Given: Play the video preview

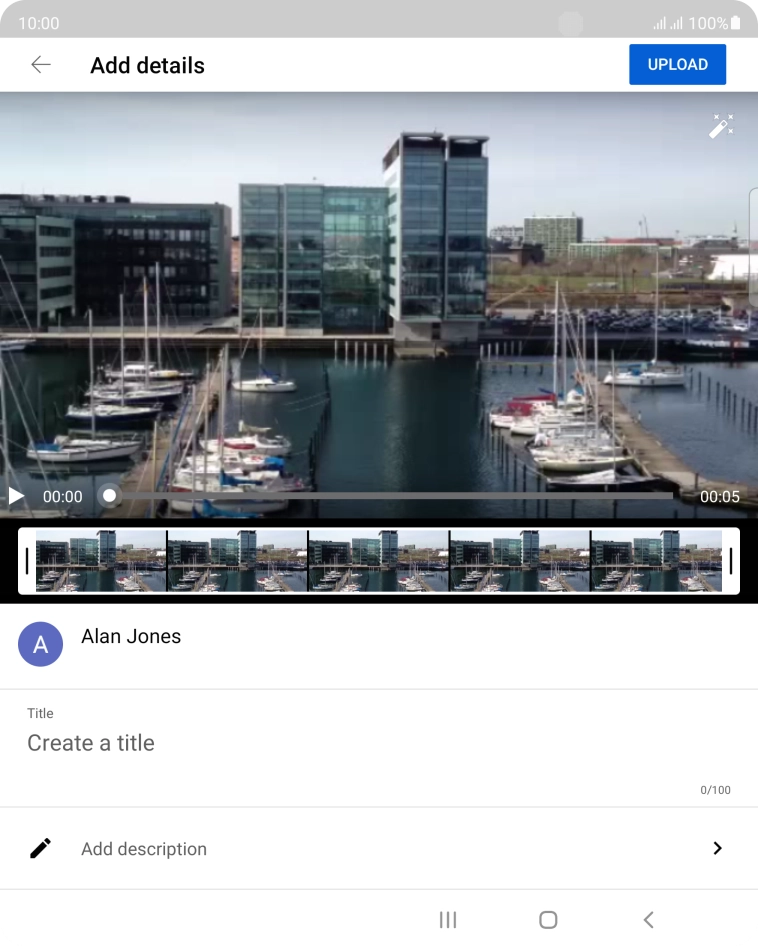Looking at the screenshot, I should 16,496.
